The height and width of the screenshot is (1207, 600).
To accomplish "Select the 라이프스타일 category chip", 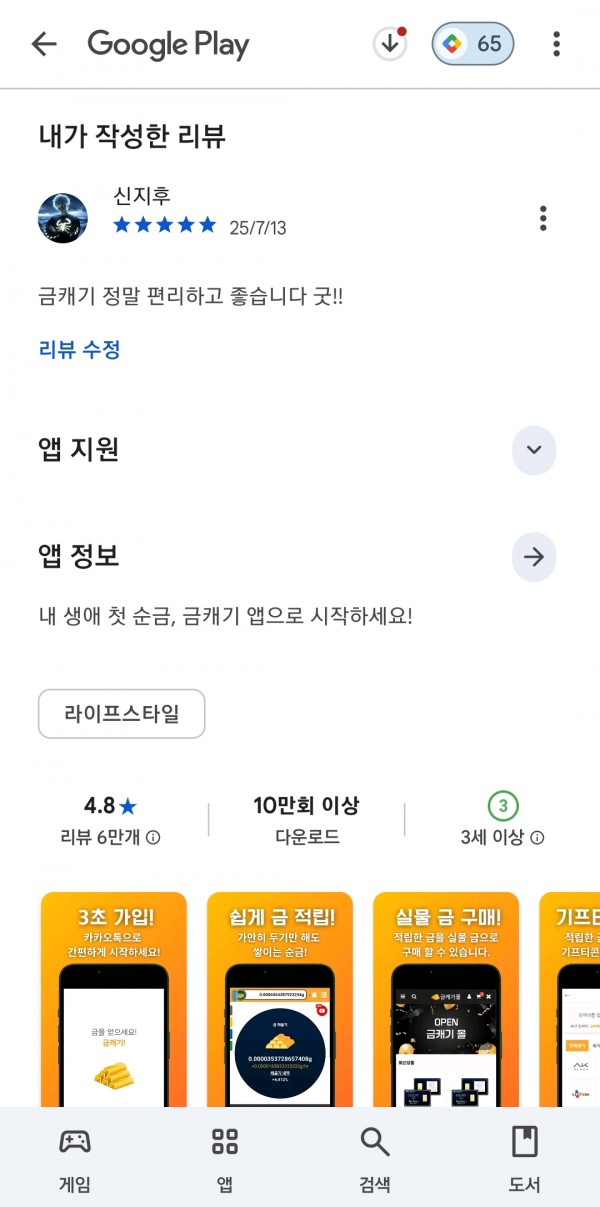I will point(122,714).
